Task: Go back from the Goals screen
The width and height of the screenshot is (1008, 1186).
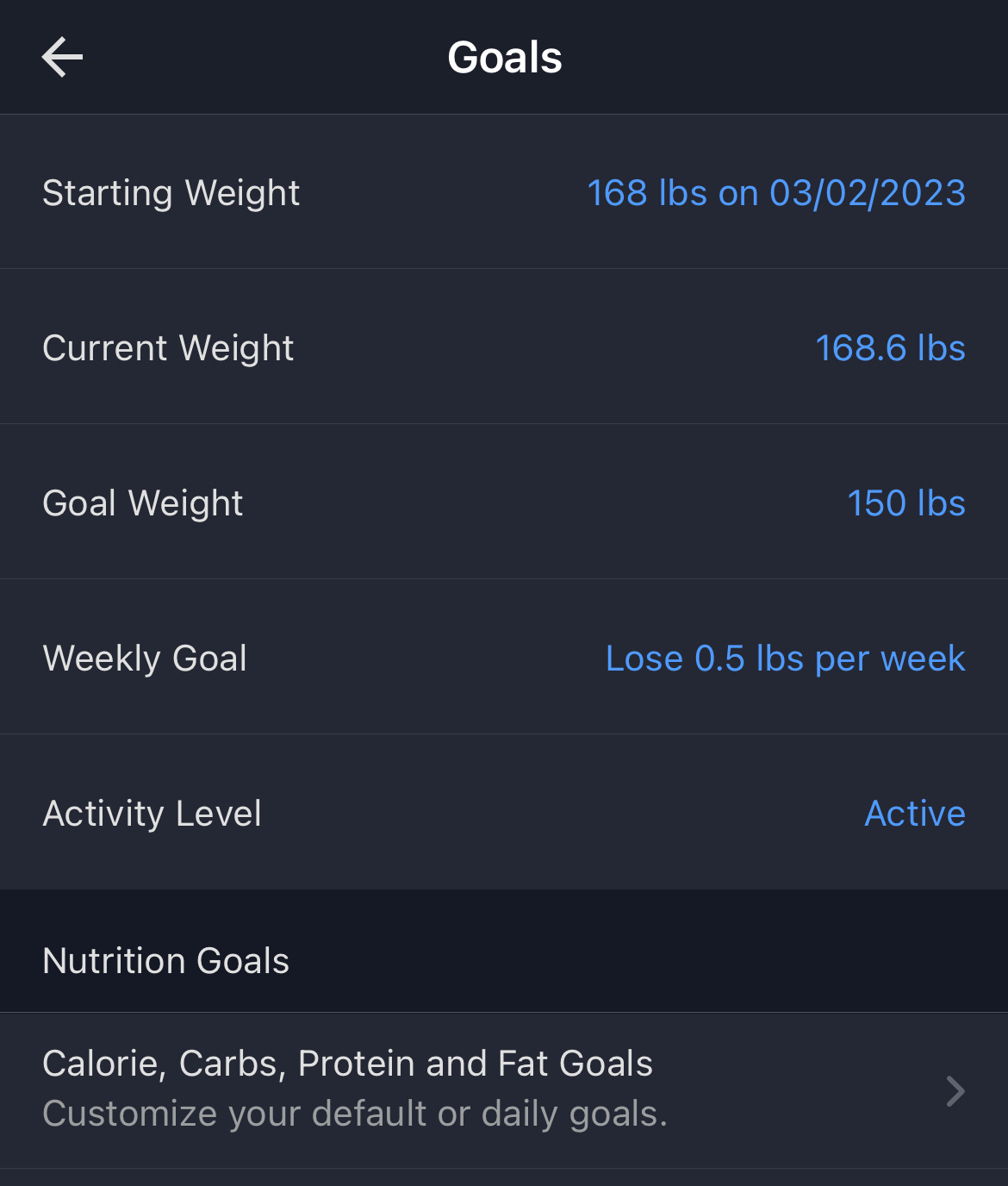Action: click(x=62, y=58)
